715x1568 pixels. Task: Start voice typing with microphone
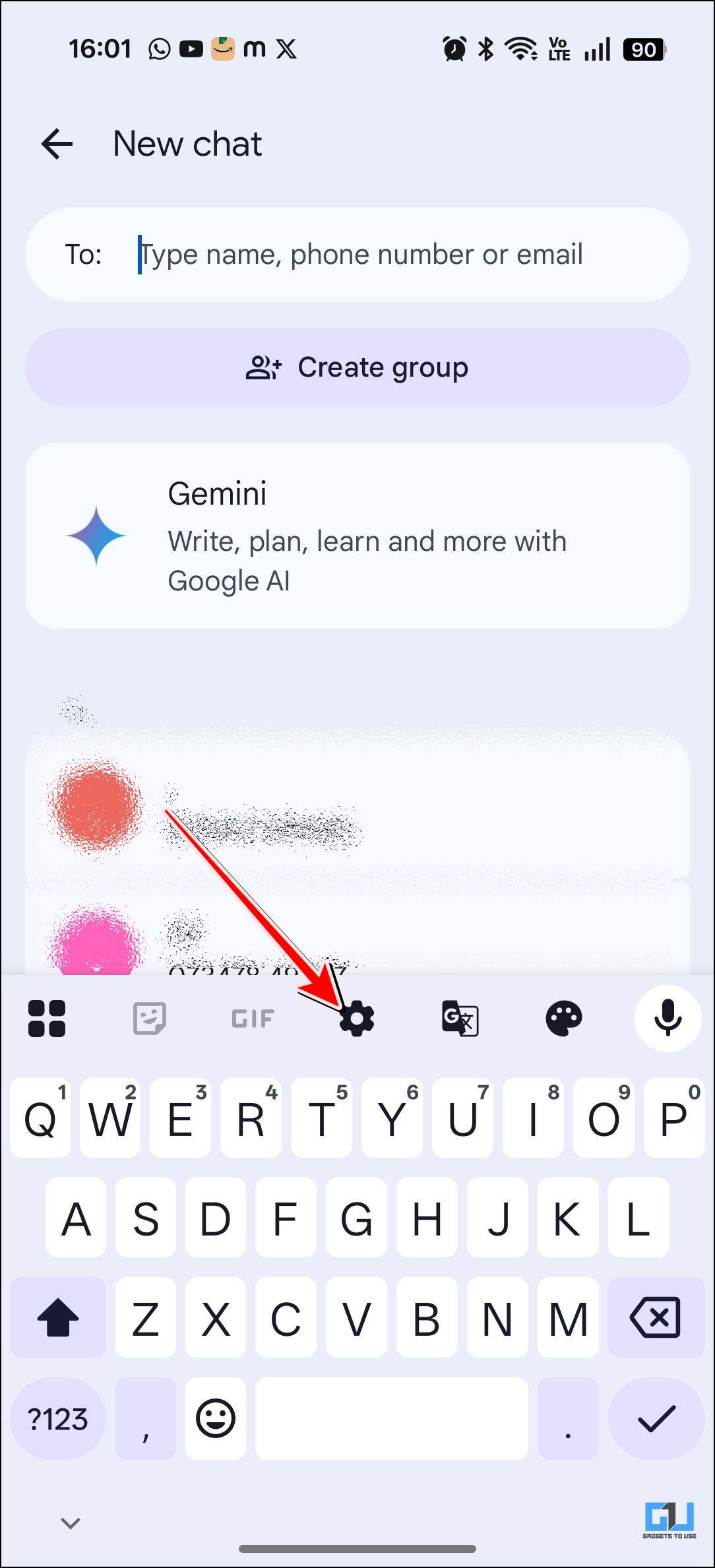pyautogui.click(x=667, y=1018)
